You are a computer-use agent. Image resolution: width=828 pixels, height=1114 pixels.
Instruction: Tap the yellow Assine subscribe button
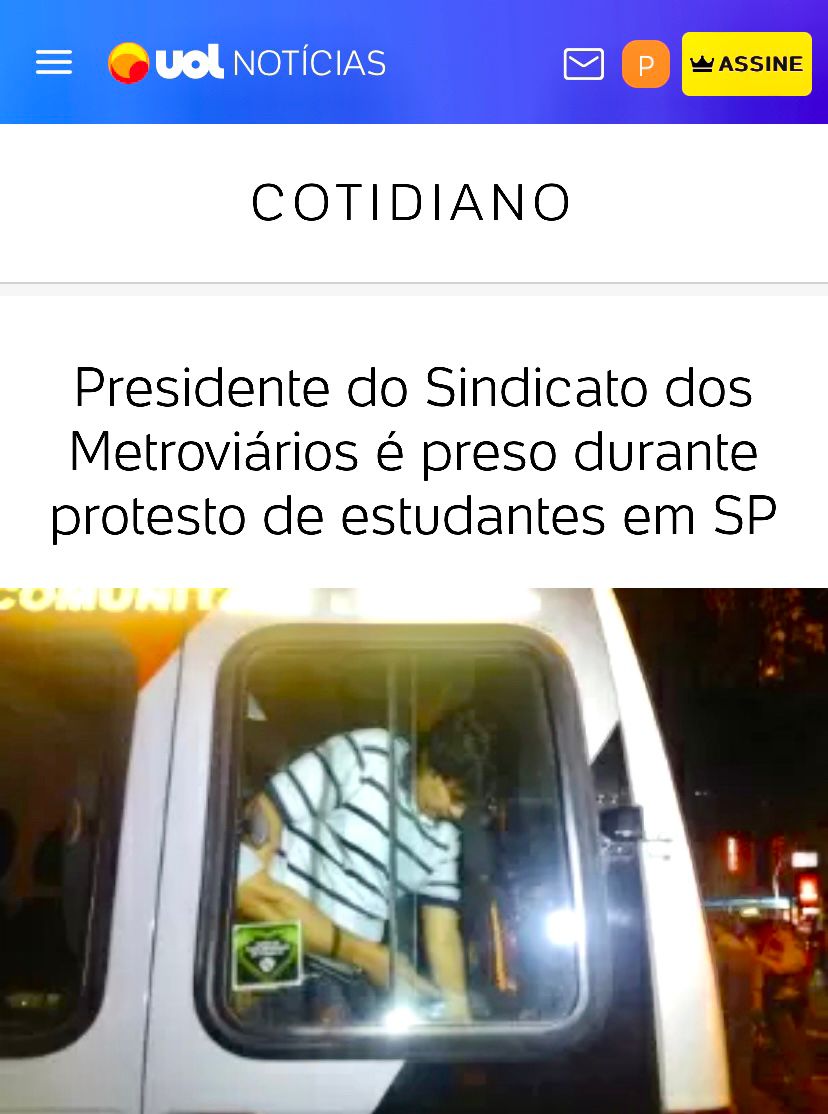746,64
